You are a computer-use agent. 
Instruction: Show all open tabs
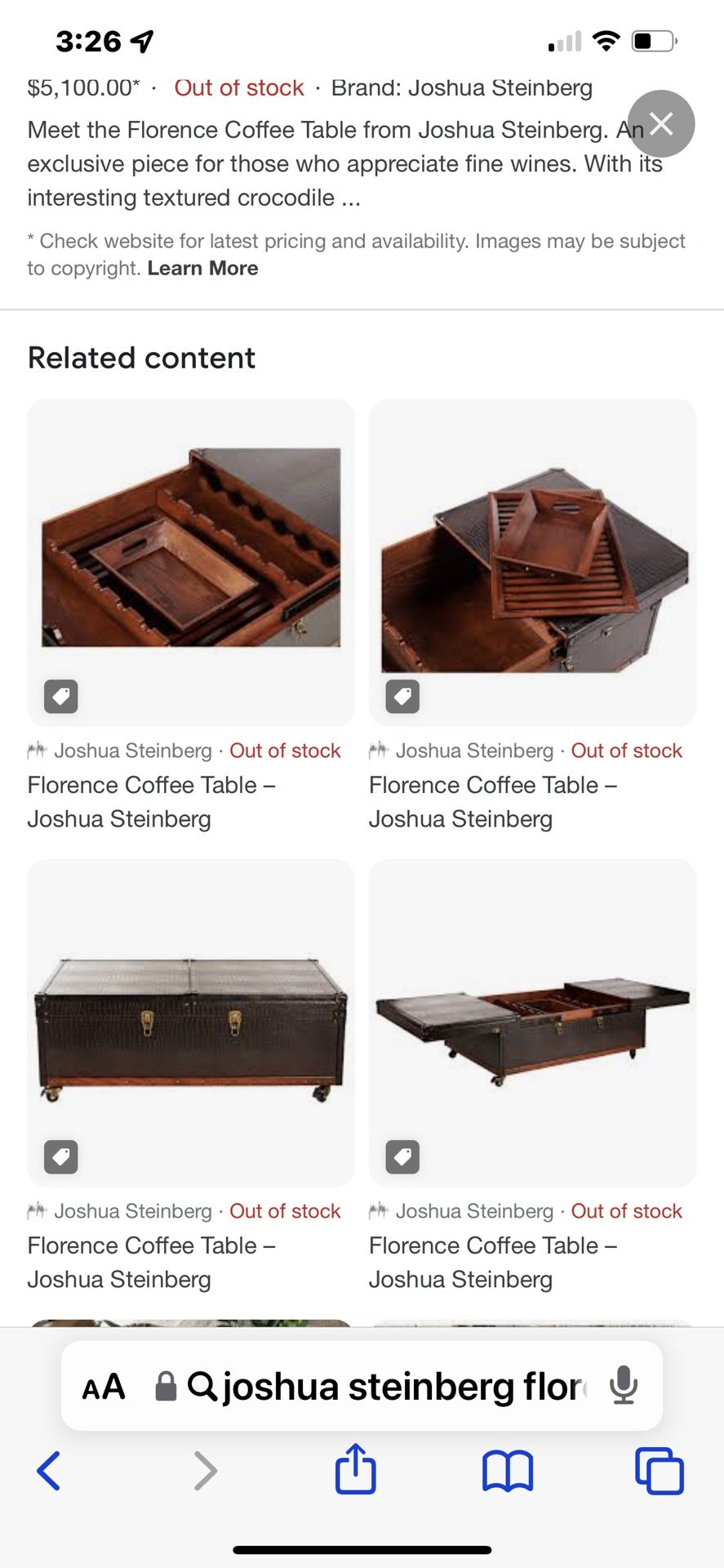coord(660,1471)
